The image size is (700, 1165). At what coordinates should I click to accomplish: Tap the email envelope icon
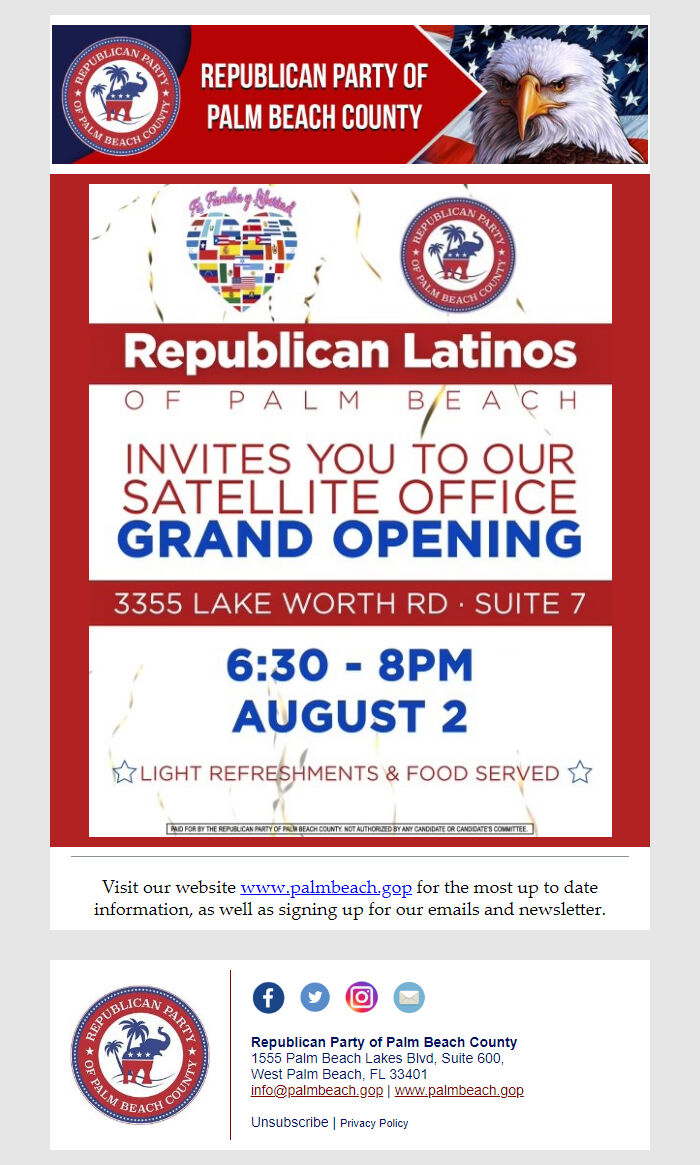pyautogui.click(x=409, y=997)
